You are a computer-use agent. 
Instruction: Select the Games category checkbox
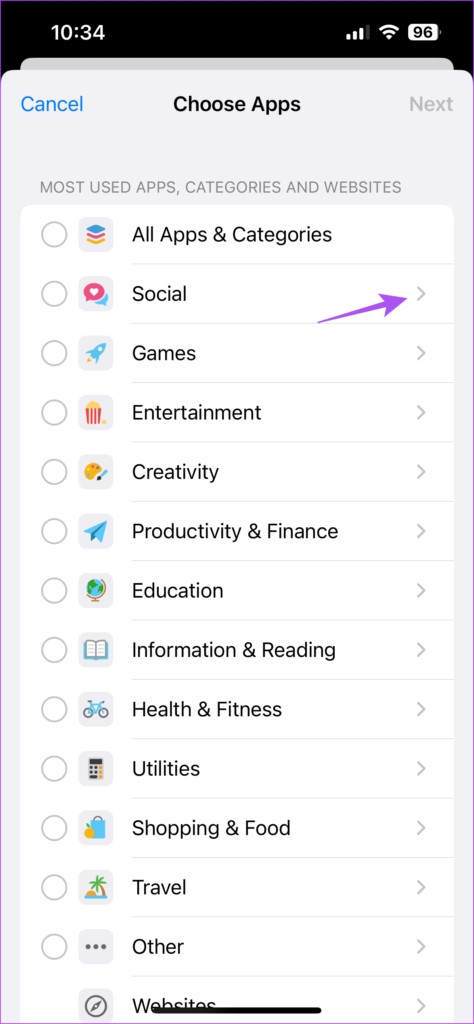[x=54, y=353]
